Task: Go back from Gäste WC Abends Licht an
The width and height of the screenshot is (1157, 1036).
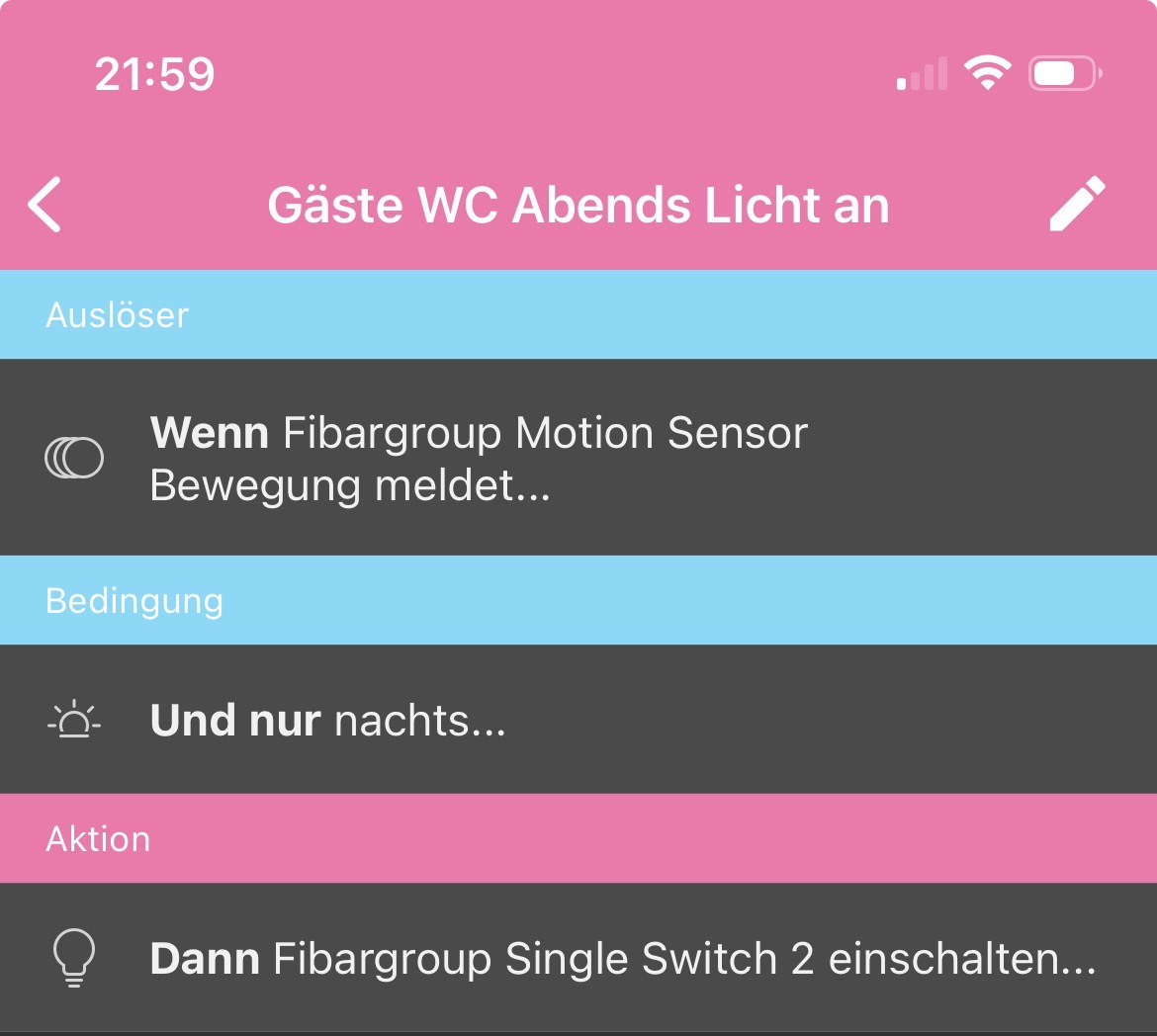Action: pos(45,205)
